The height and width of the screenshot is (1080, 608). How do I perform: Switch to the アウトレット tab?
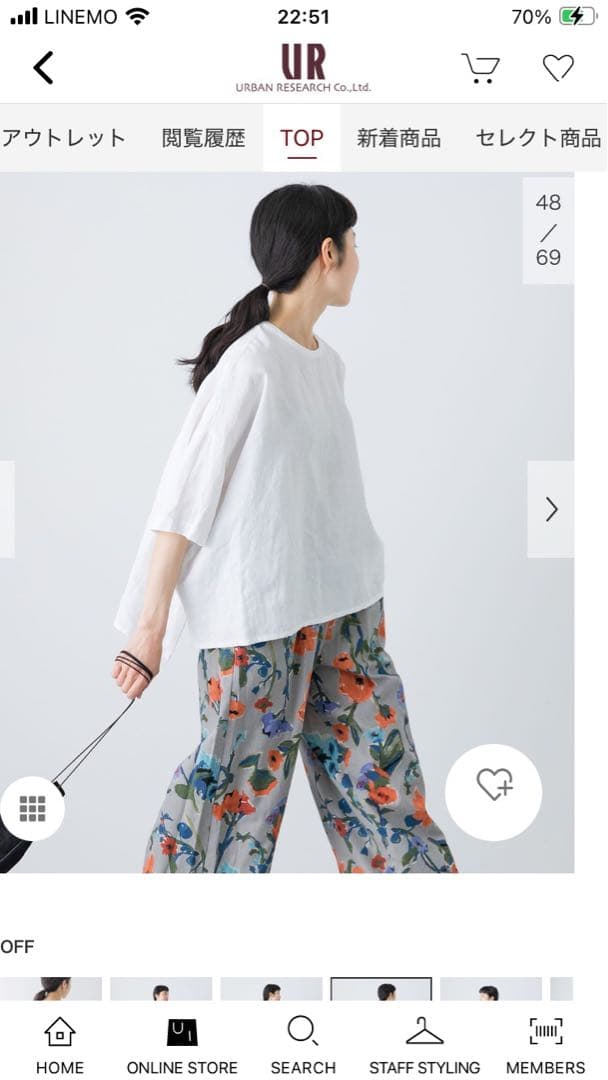[x=64, y=138]
